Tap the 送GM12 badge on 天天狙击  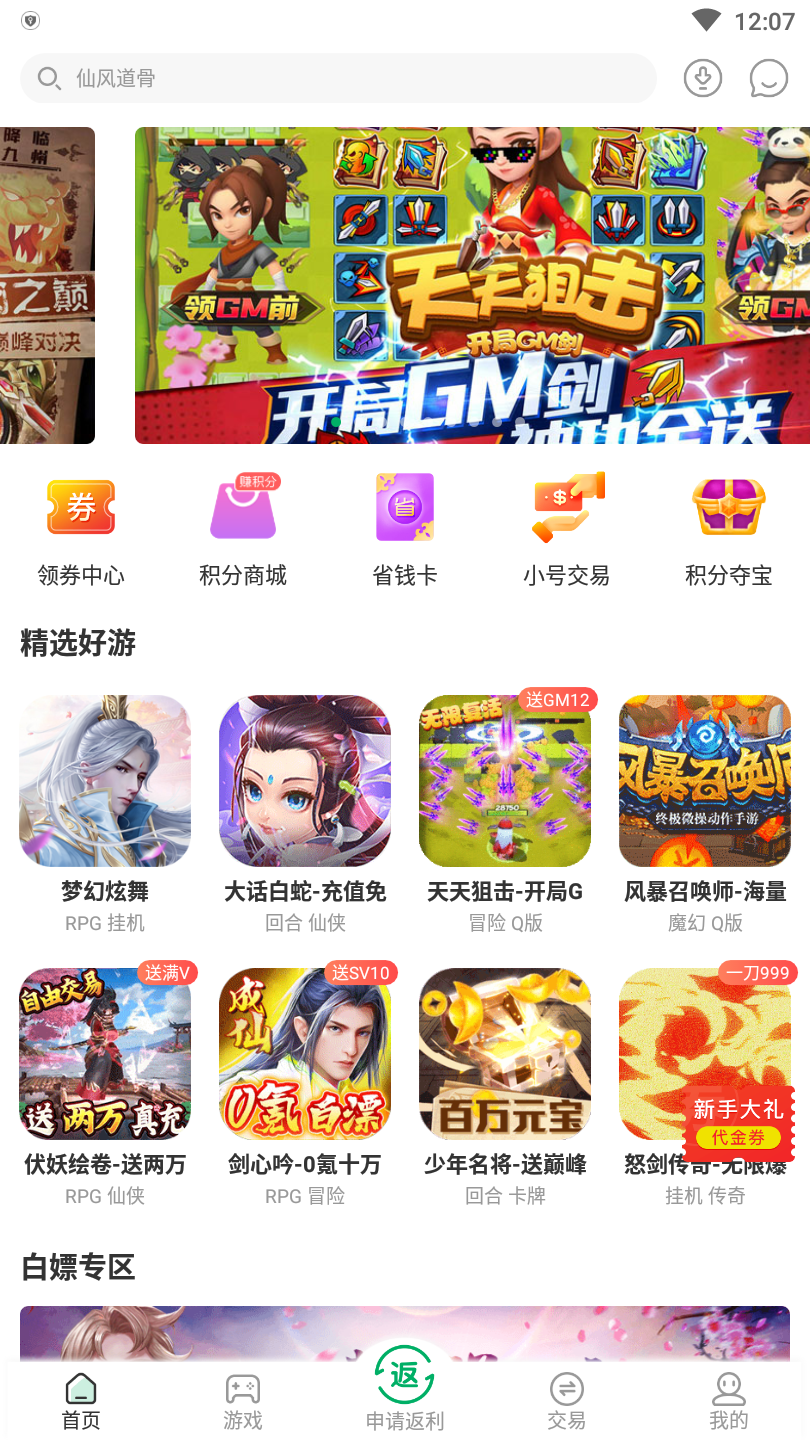pyautogui.click(x=559, y=700)
